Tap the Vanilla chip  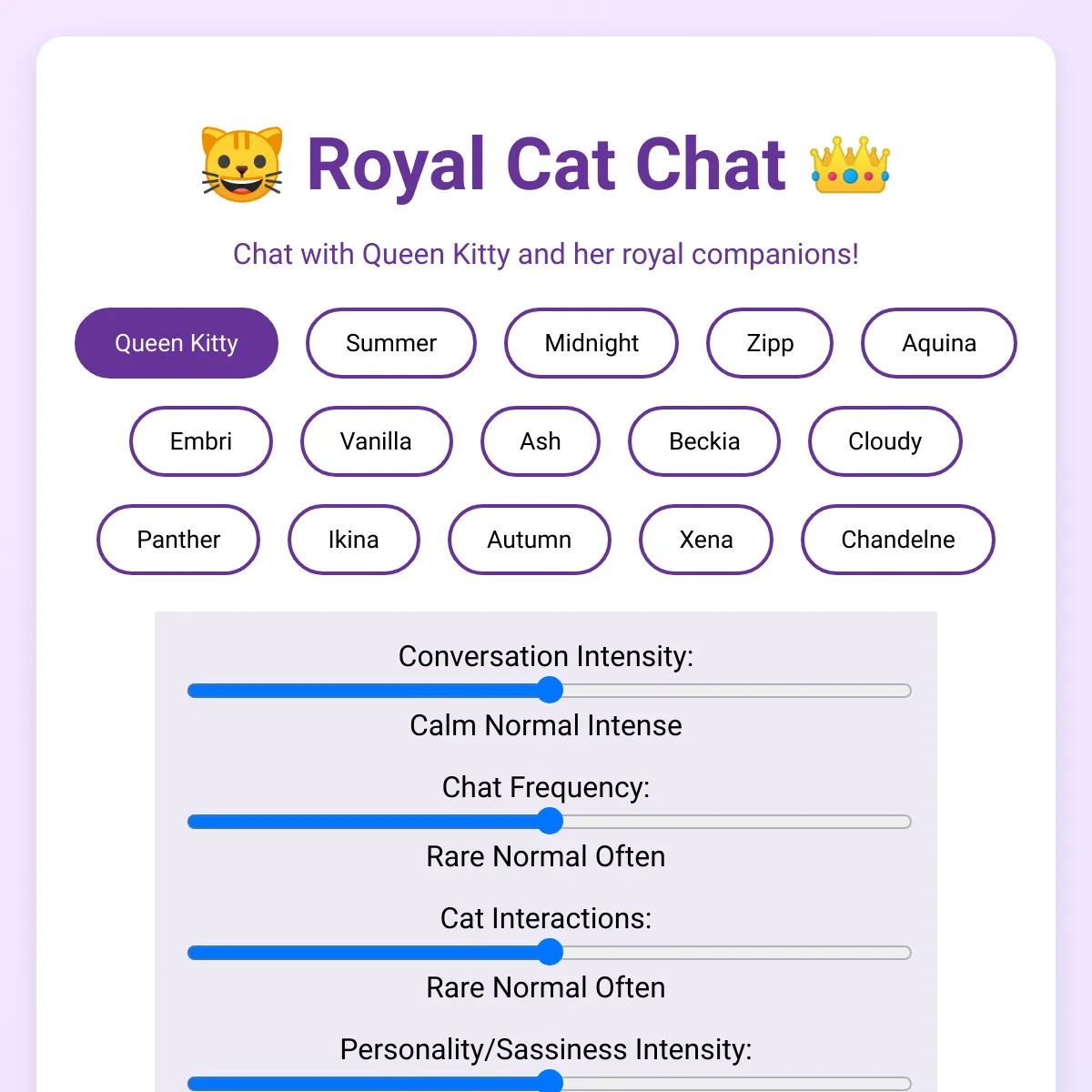pyautogui.click(x=376, y=441)
